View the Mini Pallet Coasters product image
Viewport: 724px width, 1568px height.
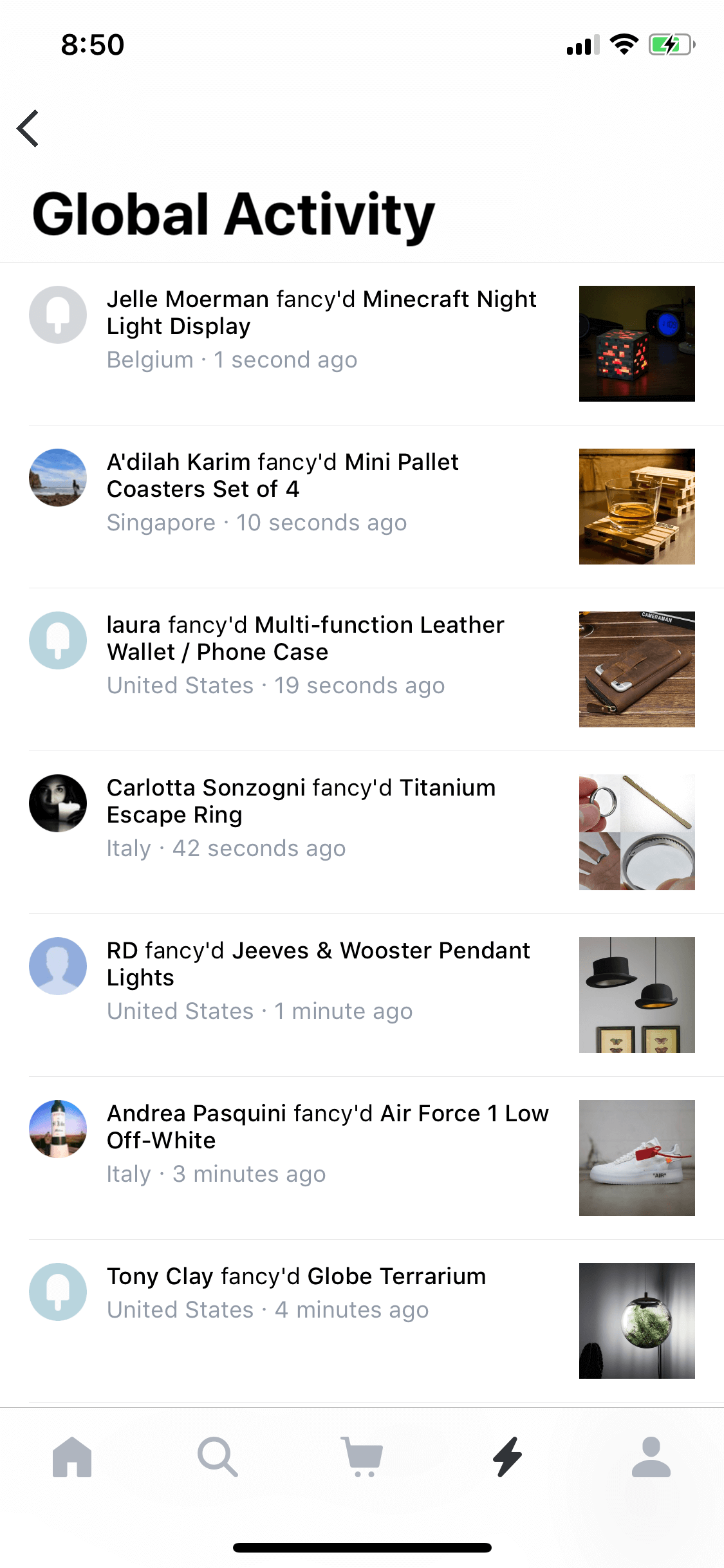637,507
